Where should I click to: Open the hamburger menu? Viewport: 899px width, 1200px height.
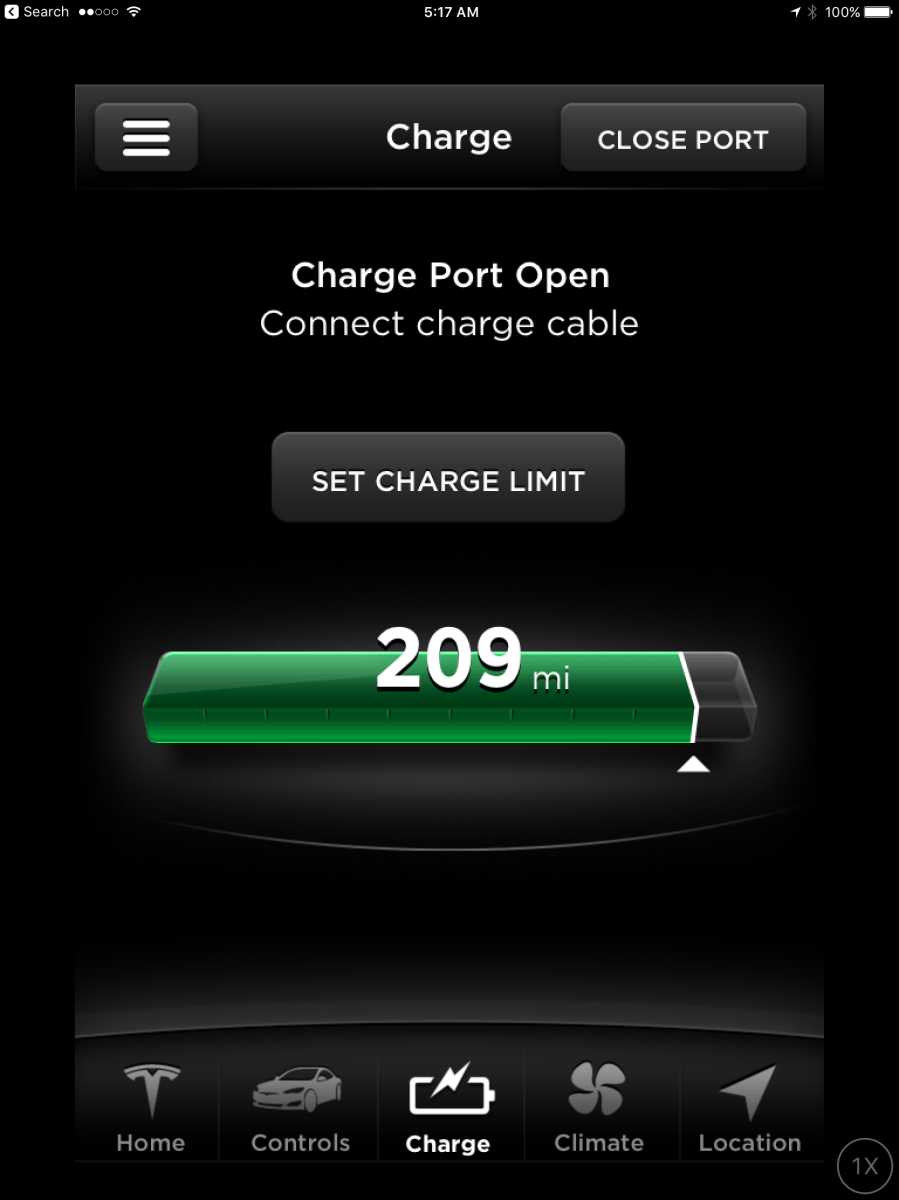[146, 138]
